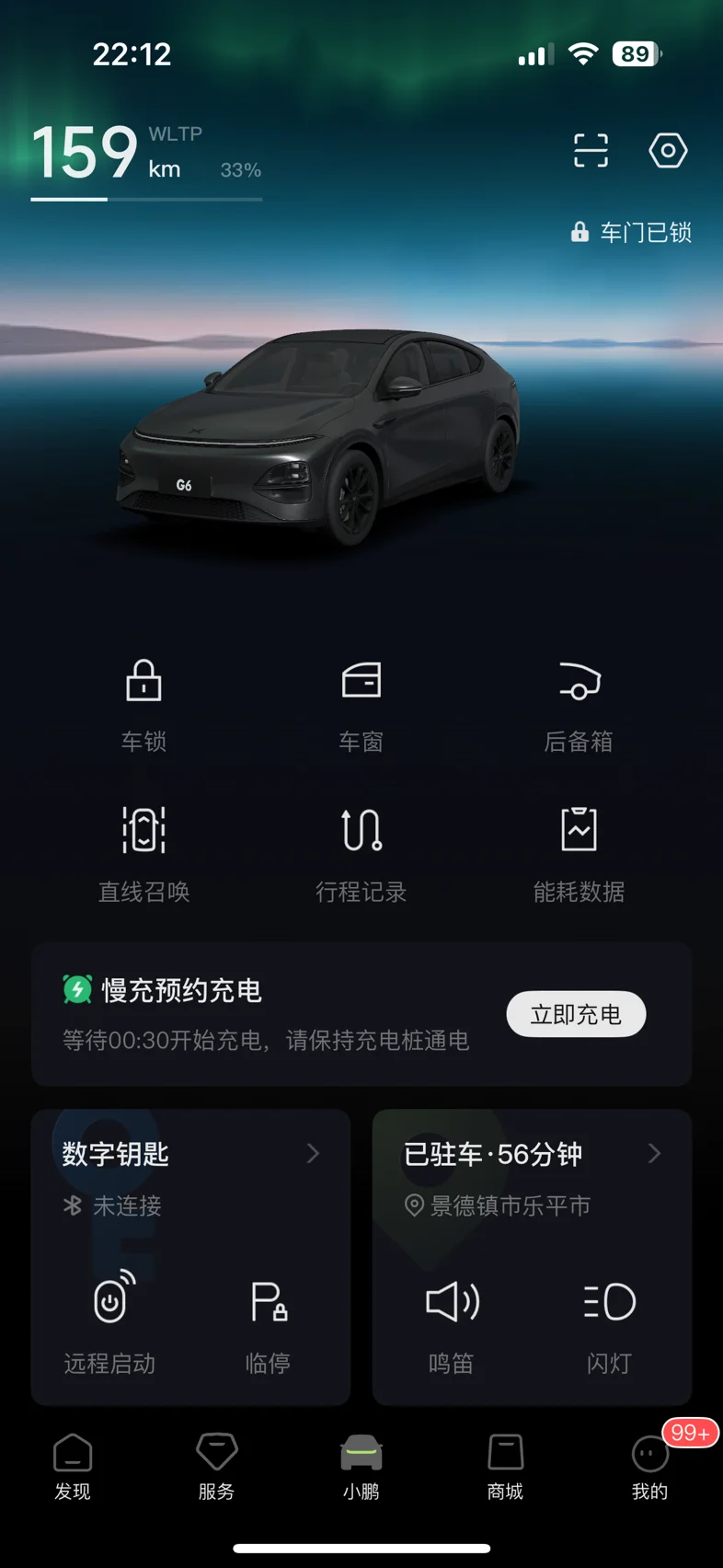Viewport: 723px width, 1568px height.
Task: Open the 后备箱 trunk control
Action: [579, 705]
